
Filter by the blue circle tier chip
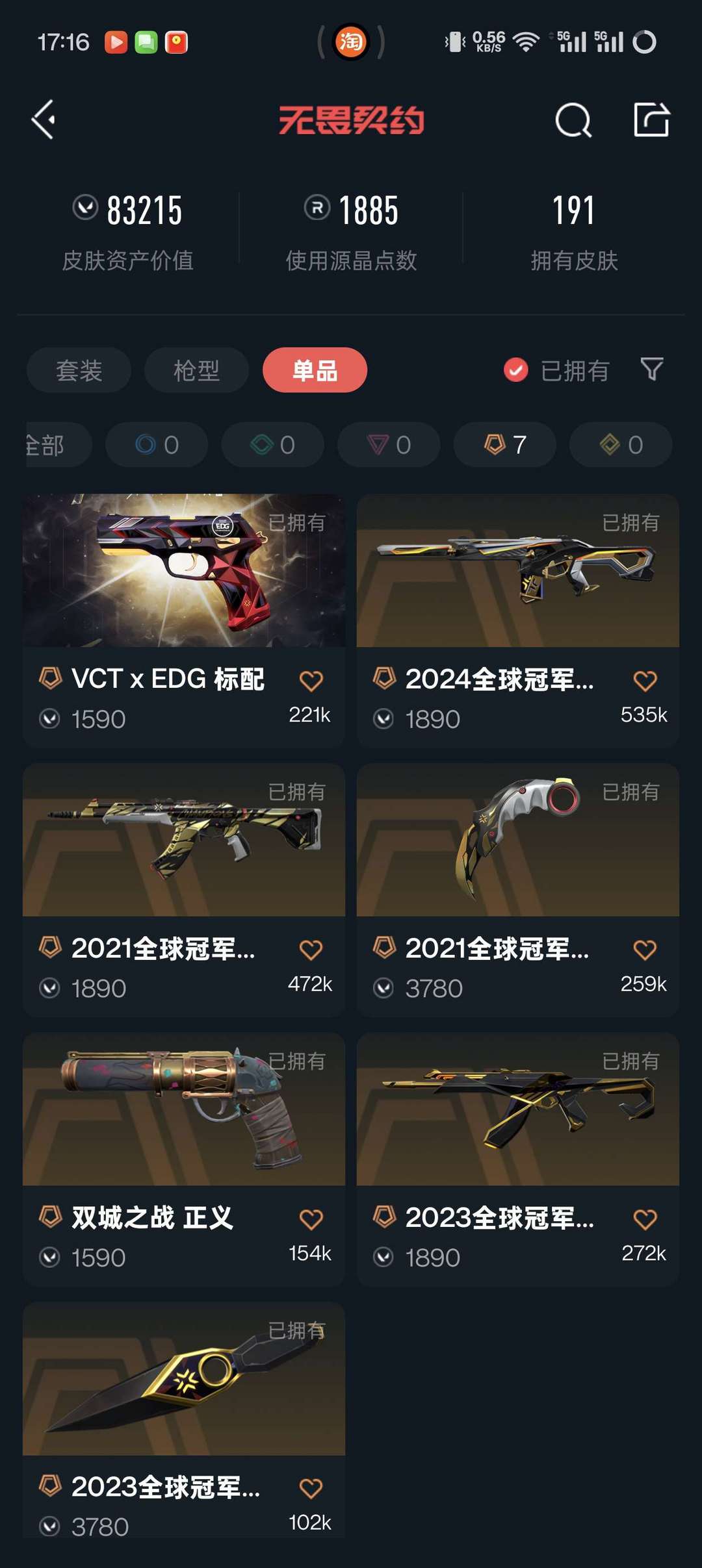click(157, 445)
